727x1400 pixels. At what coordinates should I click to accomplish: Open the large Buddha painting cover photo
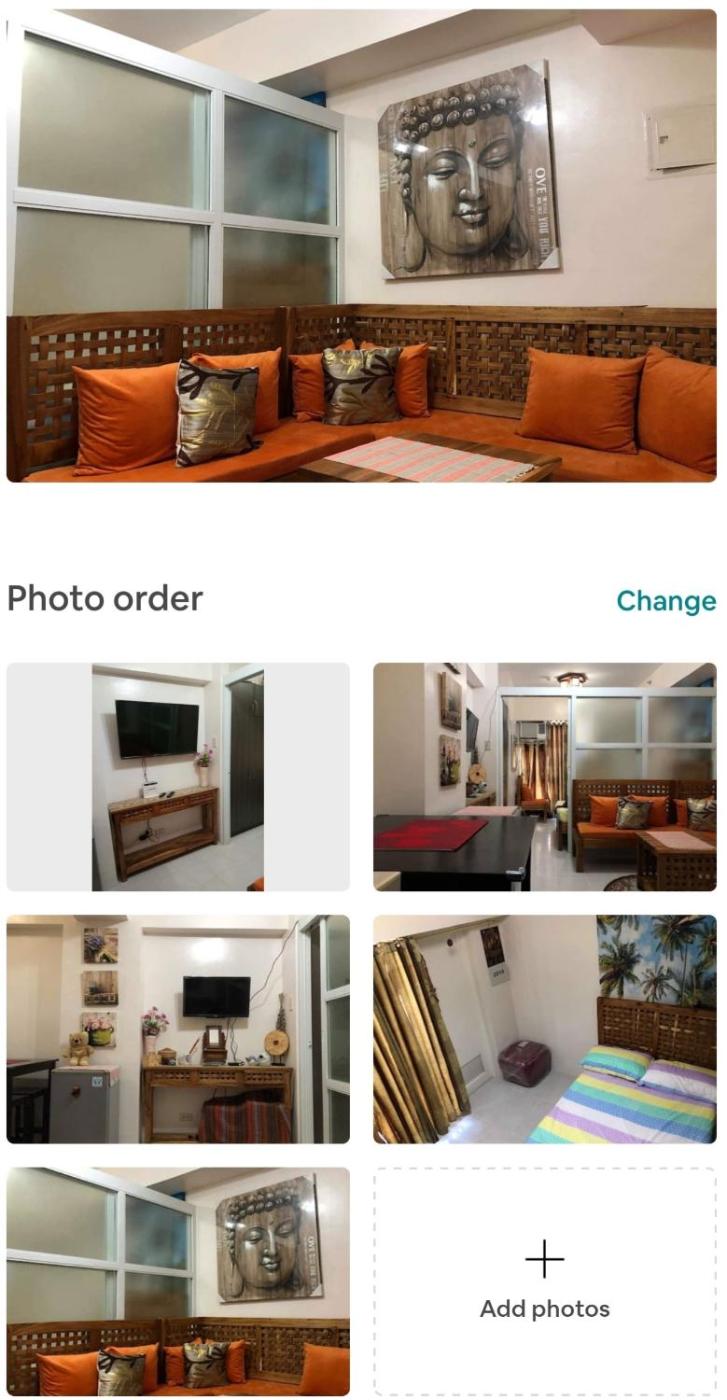pyautogui.click(x=362, y=245)
